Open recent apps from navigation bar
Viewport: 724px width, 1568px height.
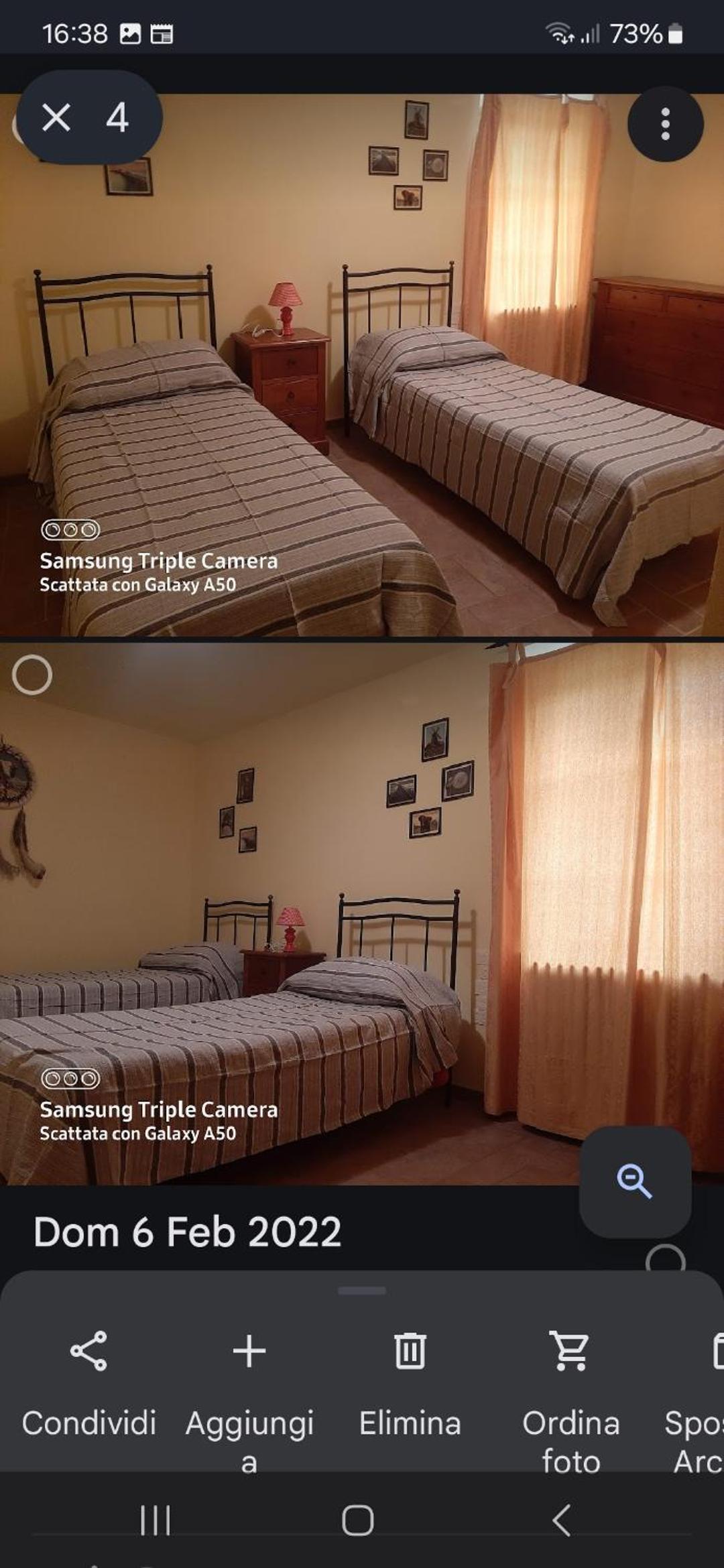coord(156,1520)
